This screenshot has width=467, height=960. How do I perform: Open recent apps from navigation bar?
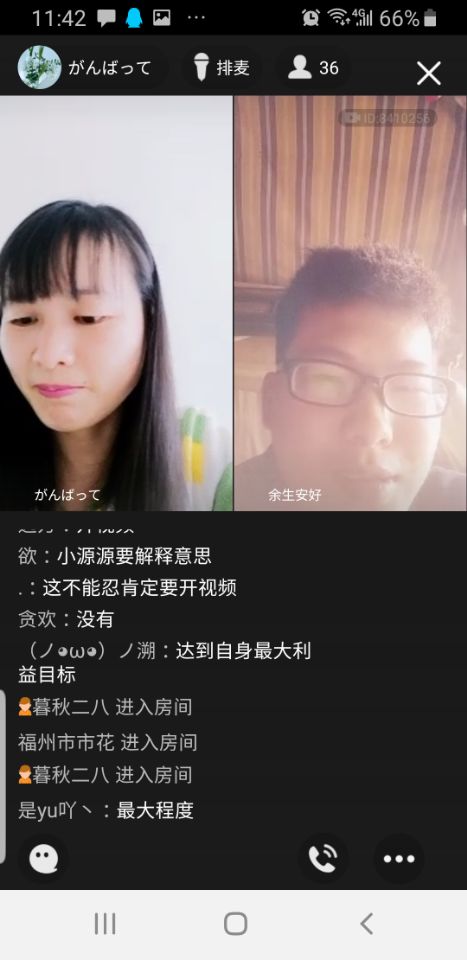(x=105, y=923)
